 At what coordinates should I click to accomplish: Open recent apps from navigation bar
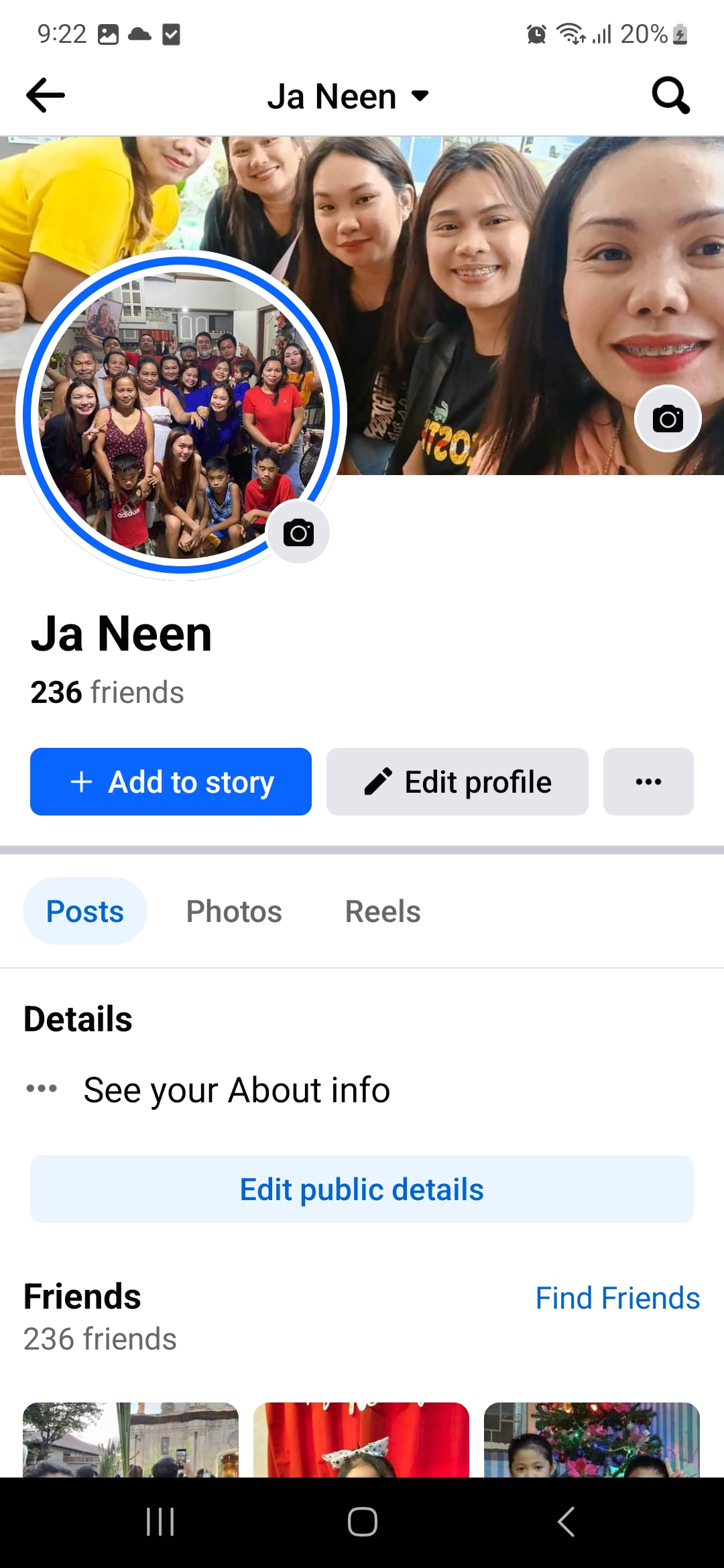[x=160, y=1522]
